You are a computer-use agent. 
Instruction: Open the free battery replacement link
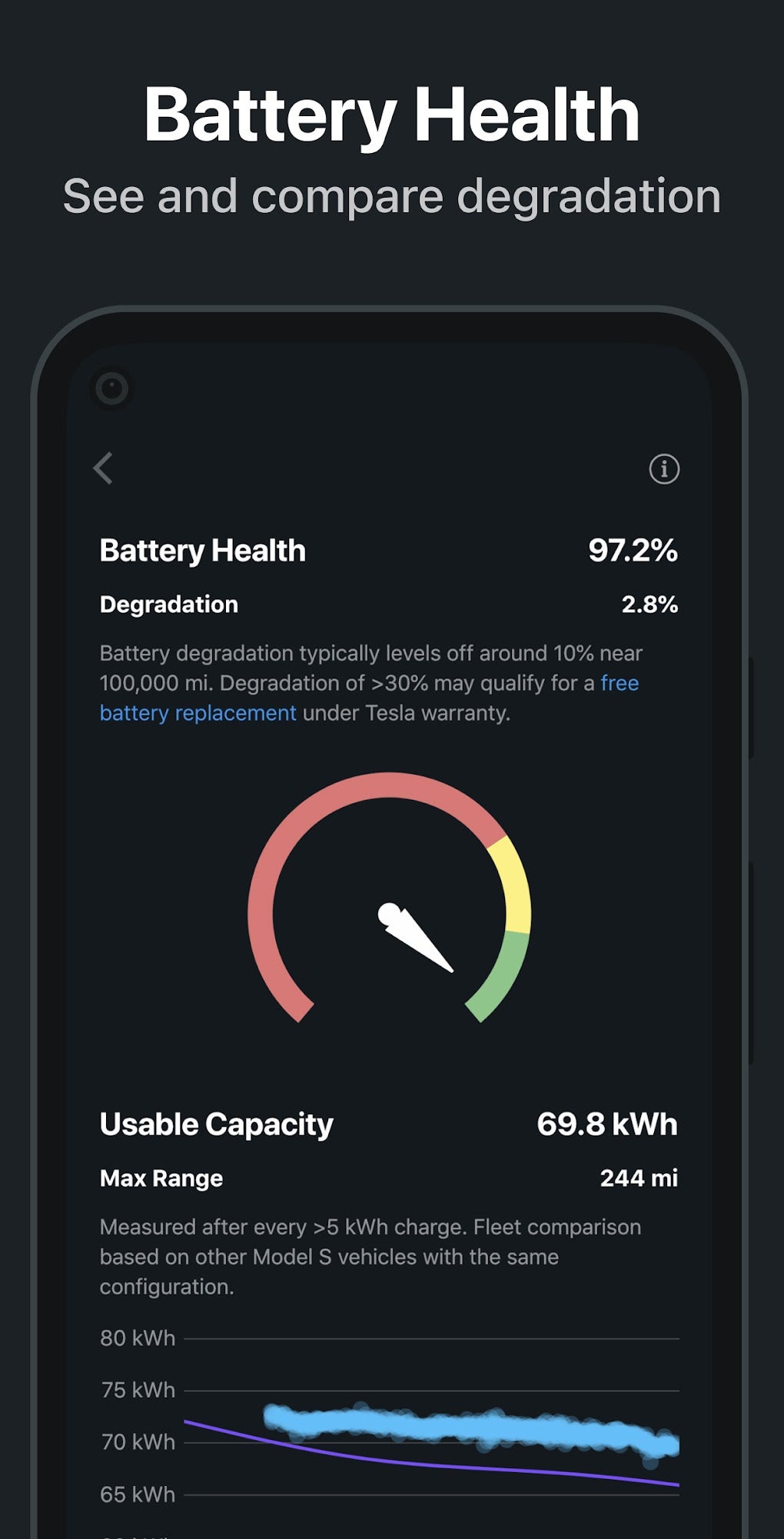[x=197, y=713]
